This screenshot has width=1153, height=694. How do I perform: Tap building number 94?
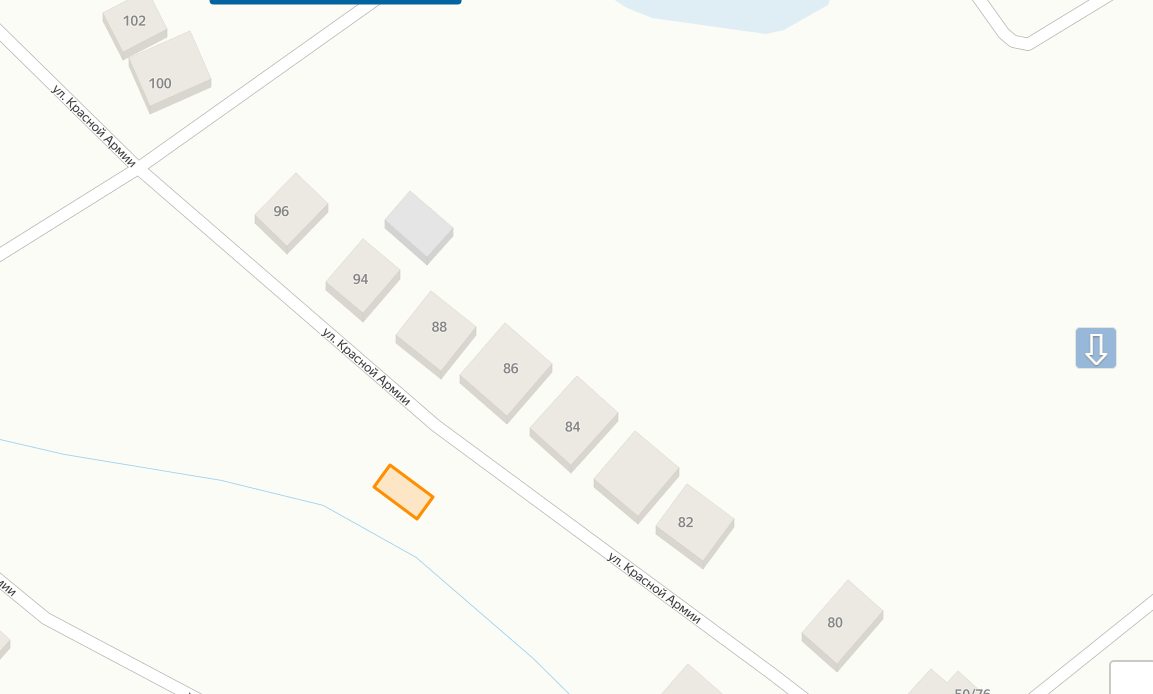(363, 277)
